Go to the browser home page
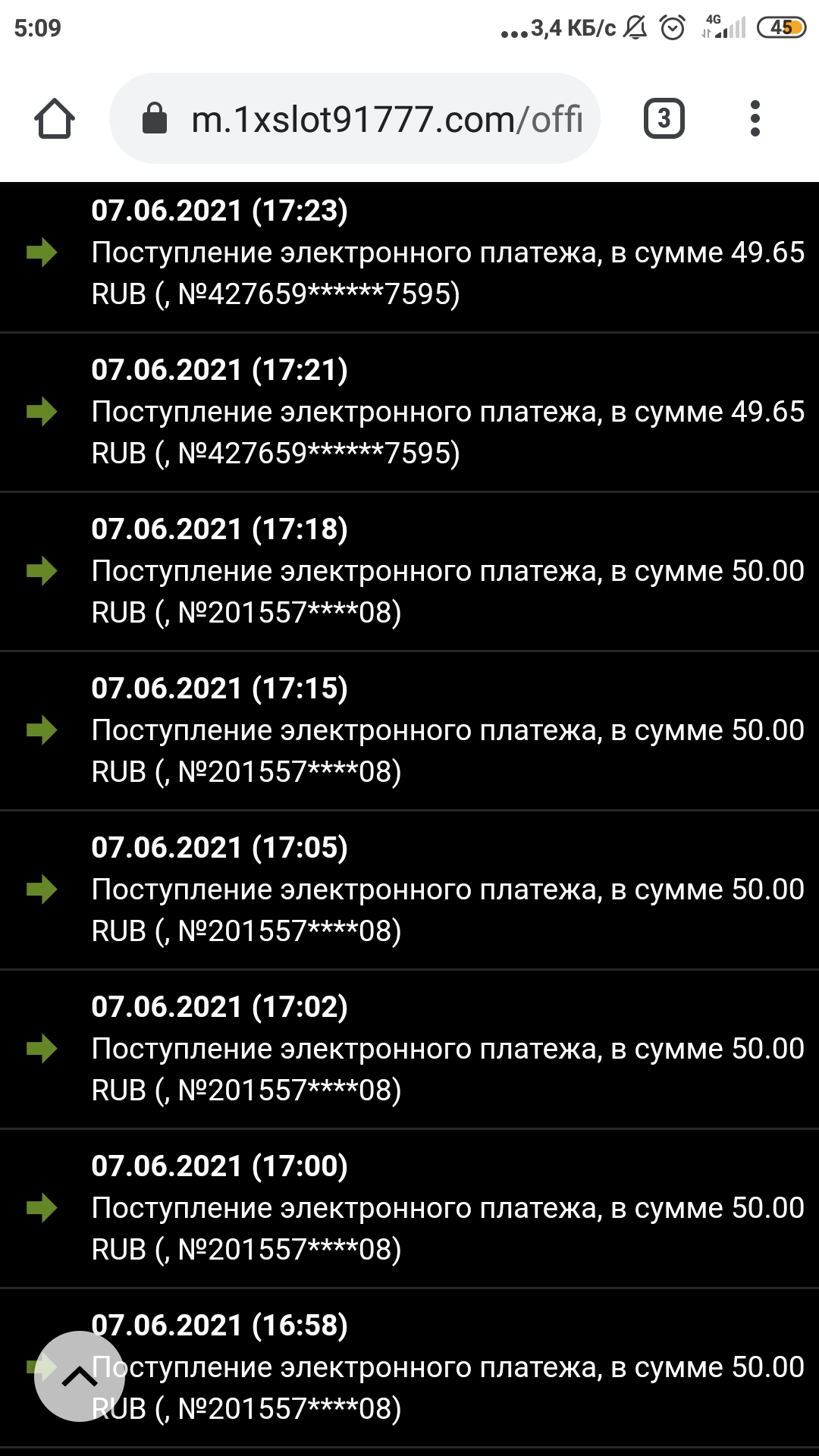 55,119
